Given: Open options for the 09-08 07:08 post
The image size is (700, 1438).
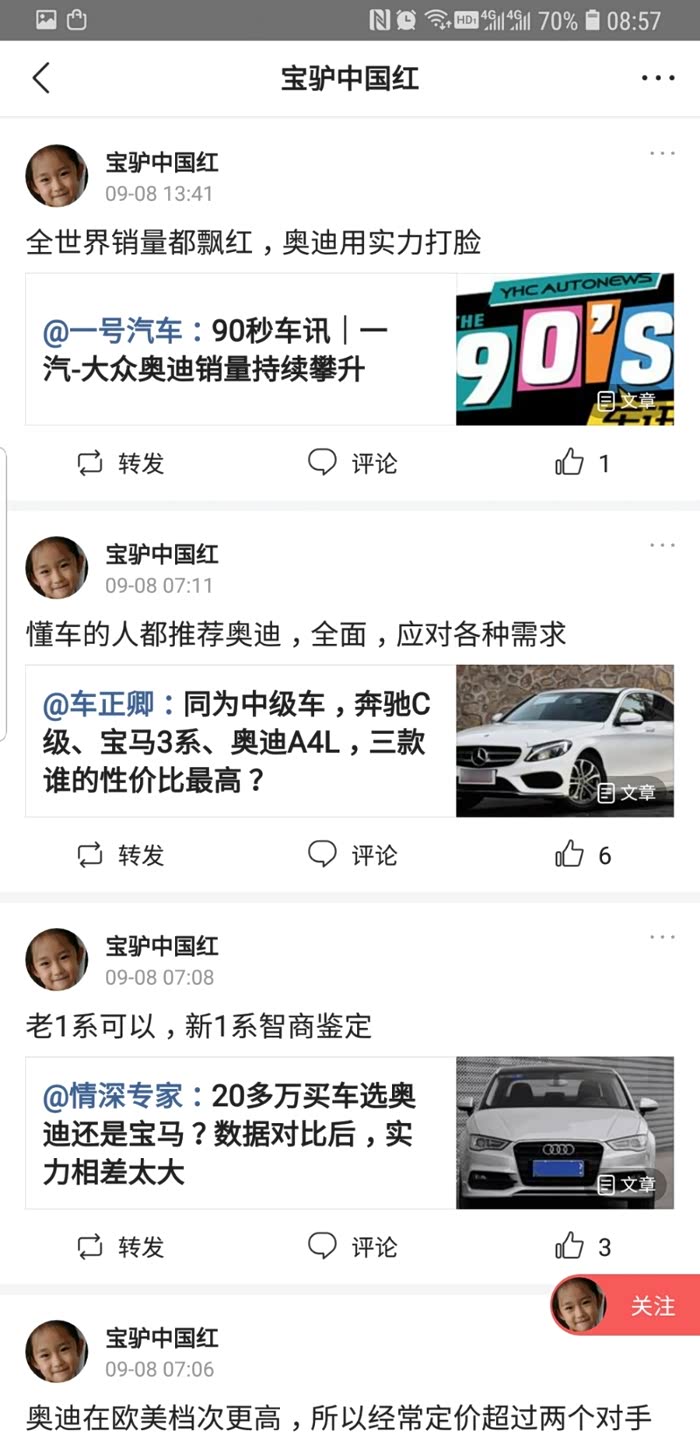Looking at the screenshot, I should click(662, 937).
